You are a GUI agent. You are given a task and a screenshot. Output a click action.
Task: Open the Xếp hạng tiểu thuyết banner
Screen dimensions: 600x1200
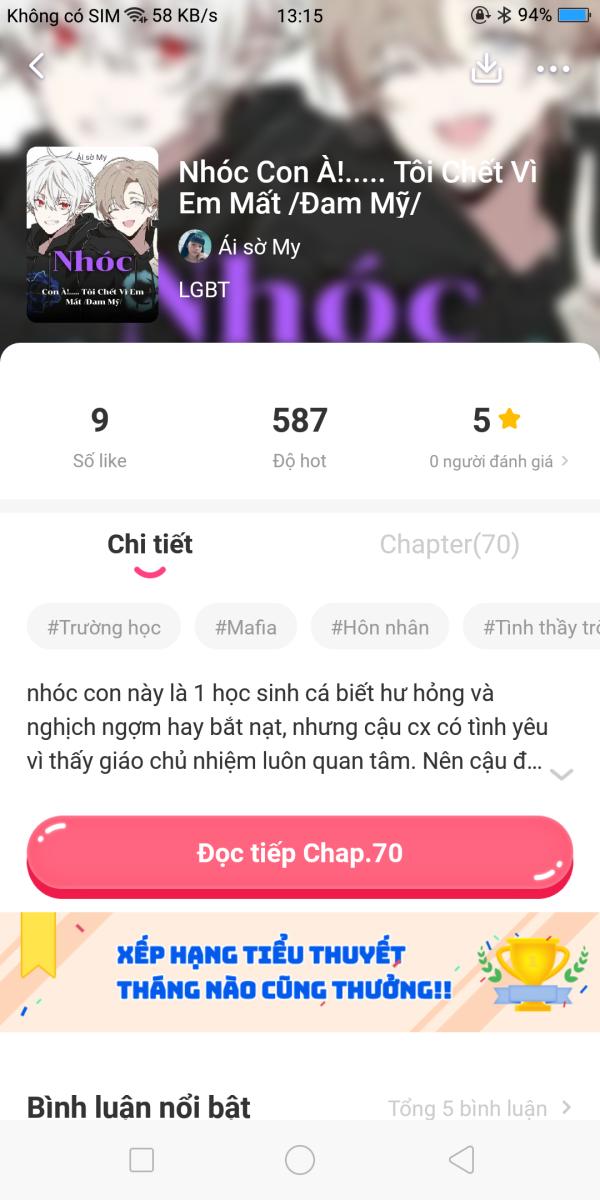pos(300,971)
